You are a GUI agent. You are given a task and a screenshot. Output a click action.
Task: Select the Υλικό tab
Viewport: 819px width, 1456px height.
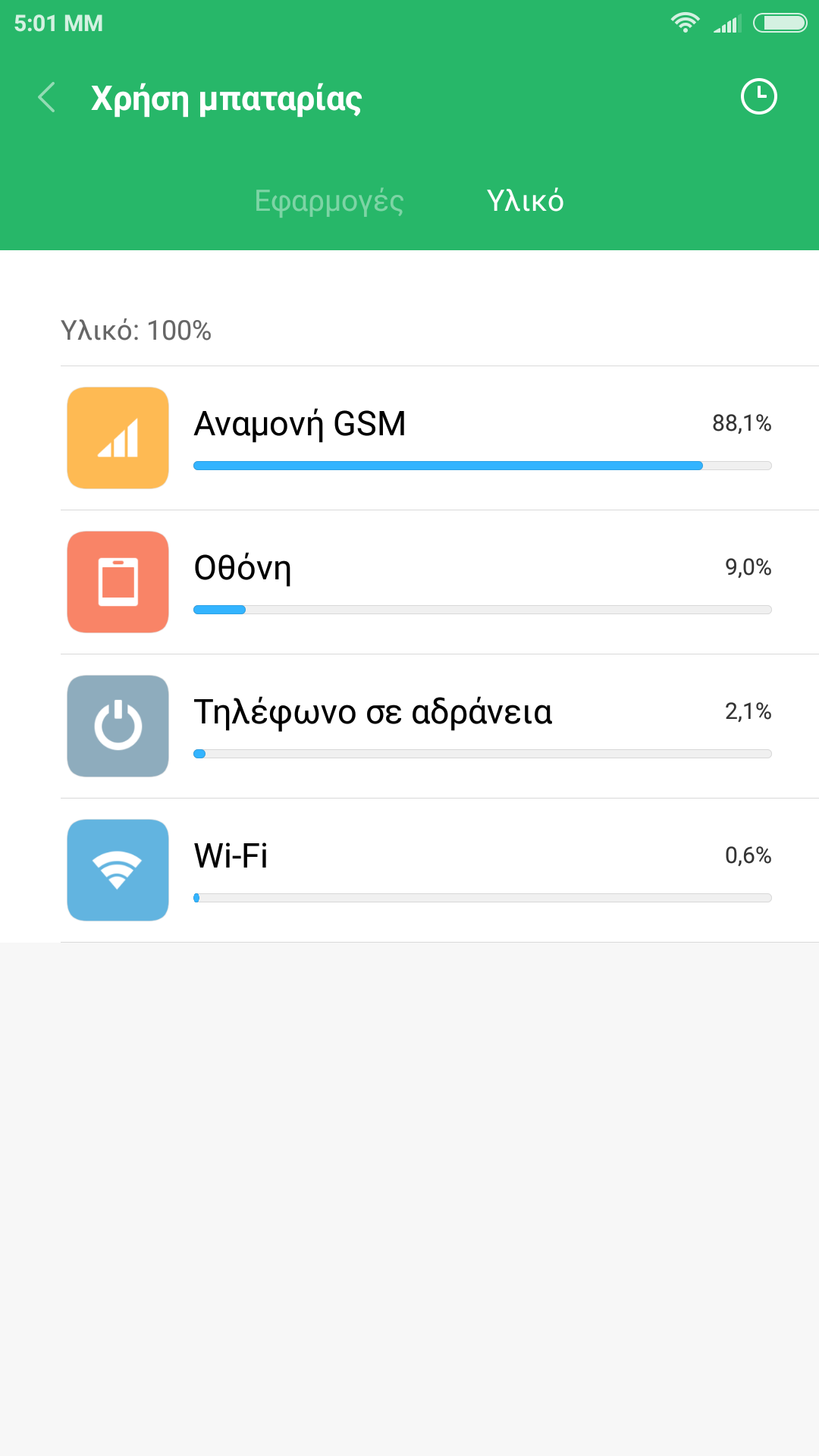[x=526, y=201]
